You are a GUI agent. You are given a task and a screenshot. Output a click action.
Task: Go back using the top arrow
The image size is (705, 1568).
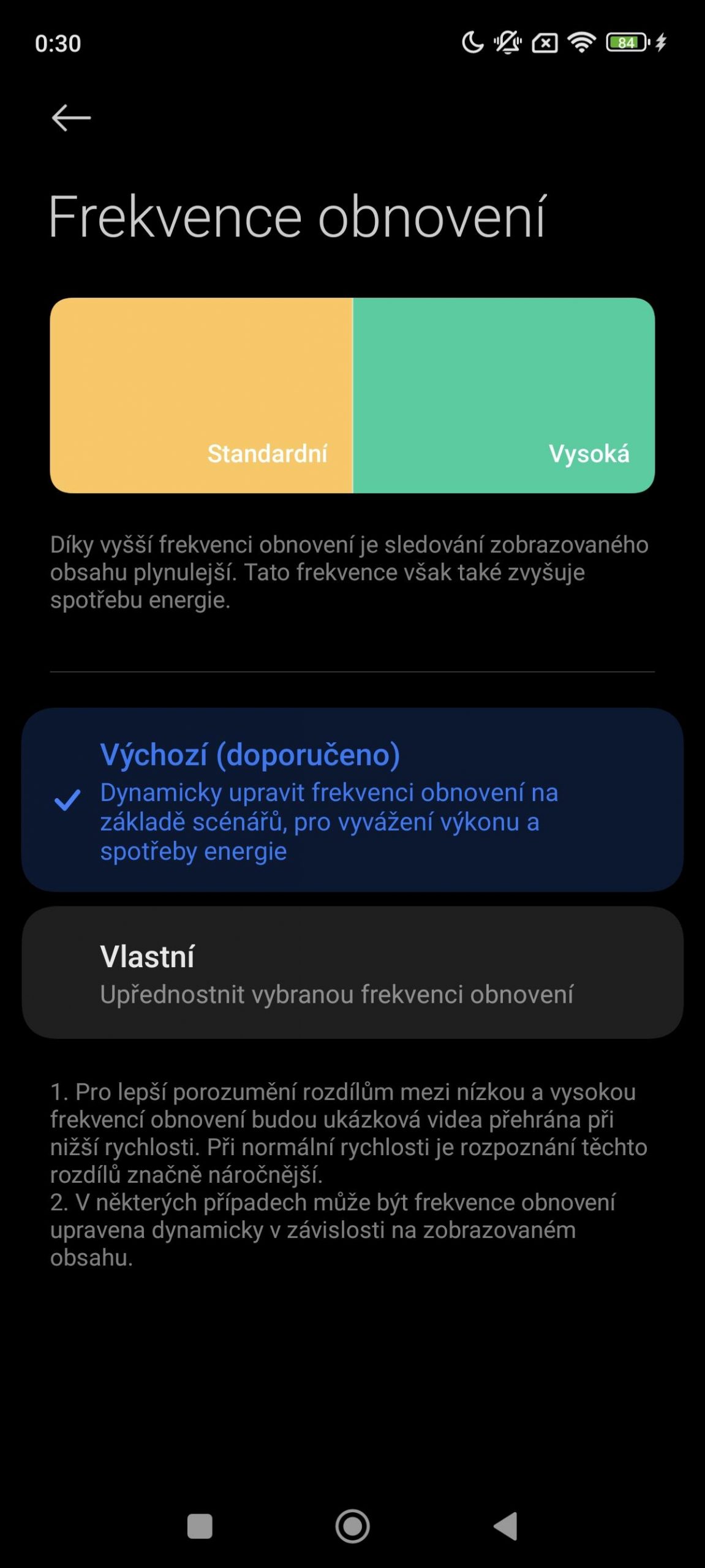tap(71, 118)
